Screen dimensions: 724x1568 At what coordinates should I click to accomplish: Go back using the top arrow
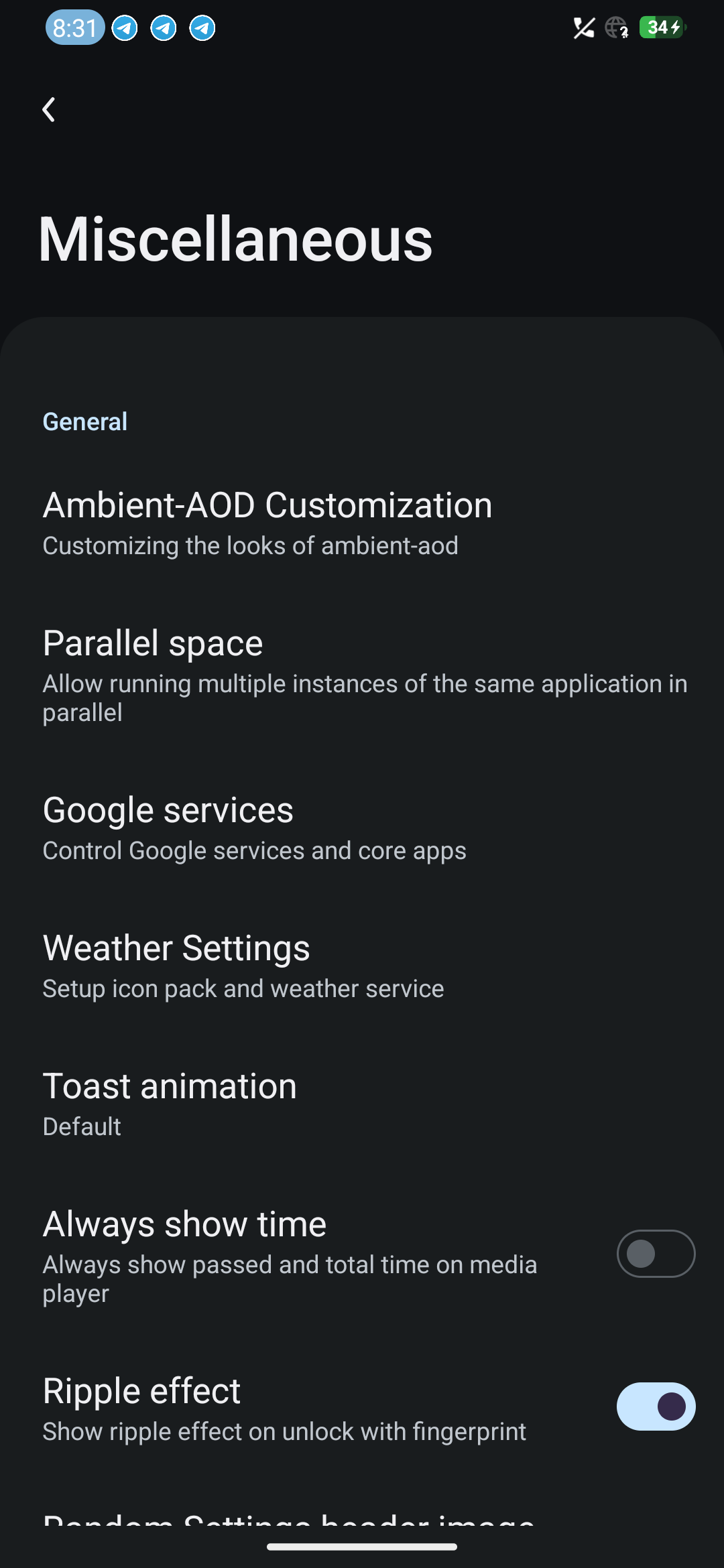point(49,110)
